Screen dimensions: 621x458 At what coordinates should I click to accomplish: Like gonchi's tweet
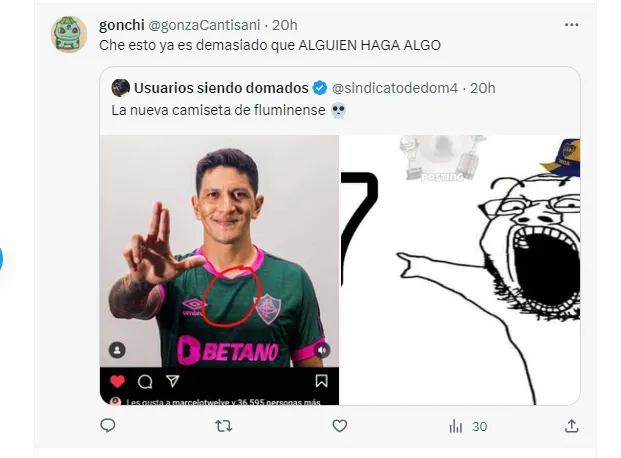339,426
